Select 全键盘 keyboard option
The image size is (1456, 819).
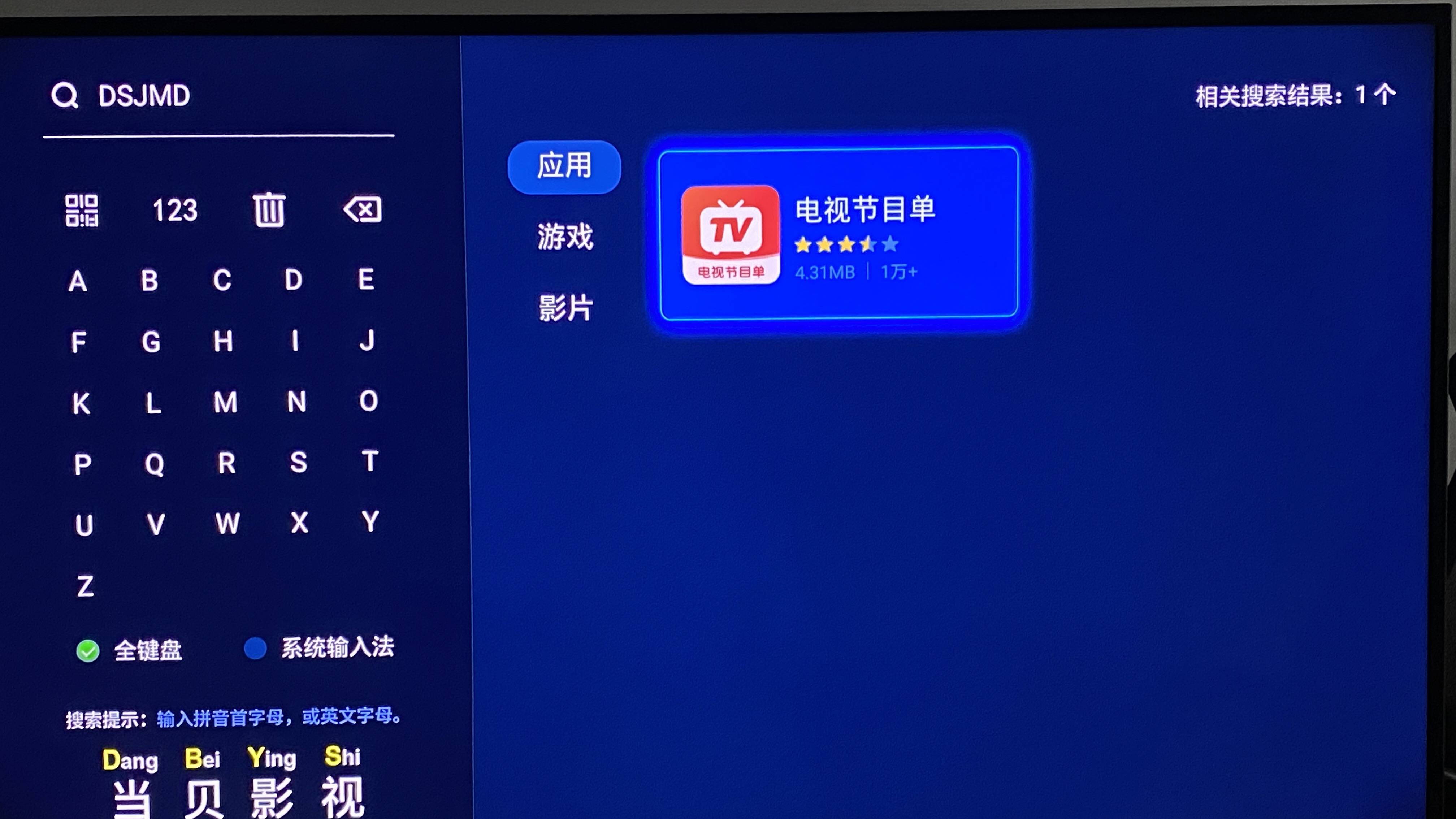tap(129, 650)
